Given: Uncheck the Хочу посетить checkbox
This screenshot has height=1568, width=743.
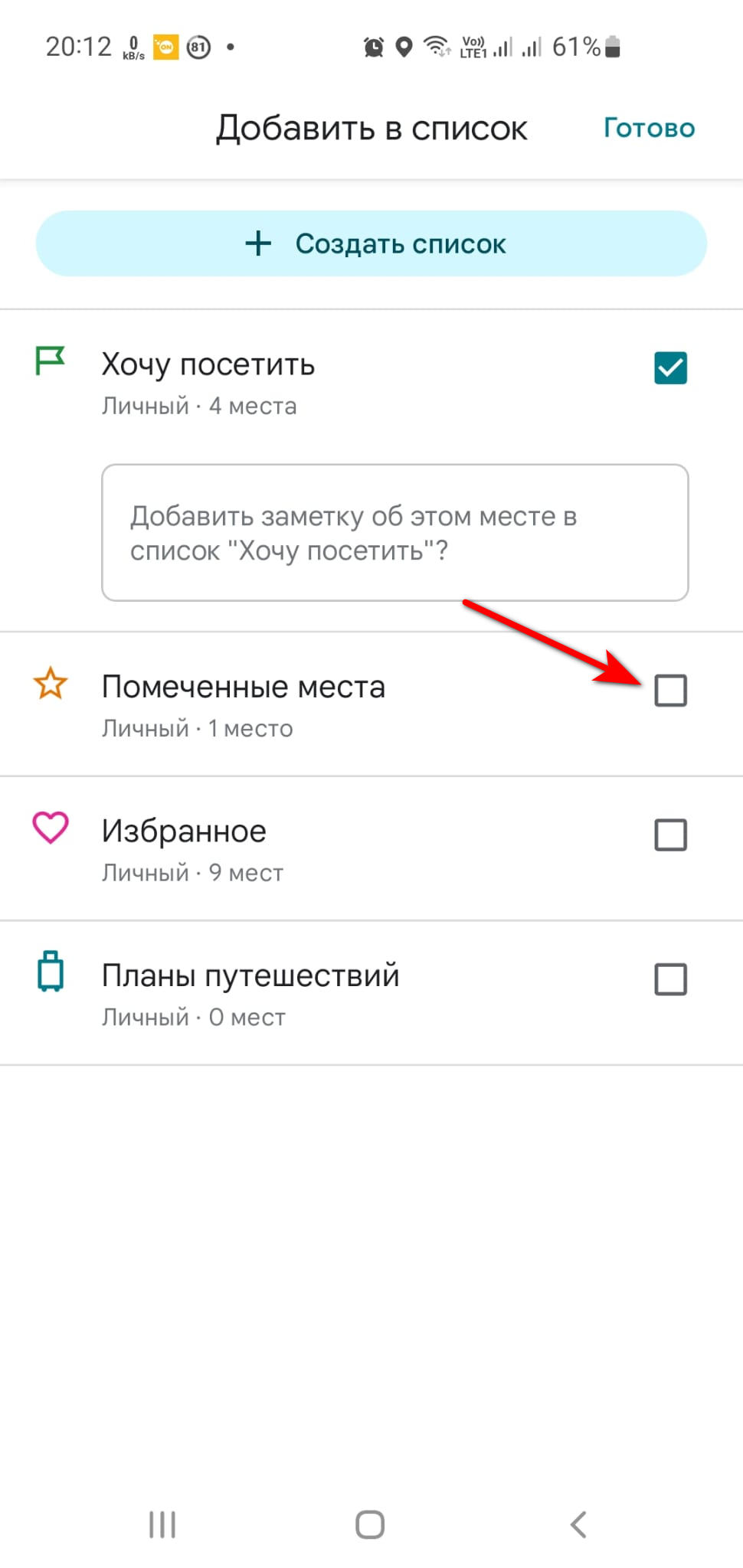Looking at the screenshot, I should pyautogui.click(x=670, y=367).
